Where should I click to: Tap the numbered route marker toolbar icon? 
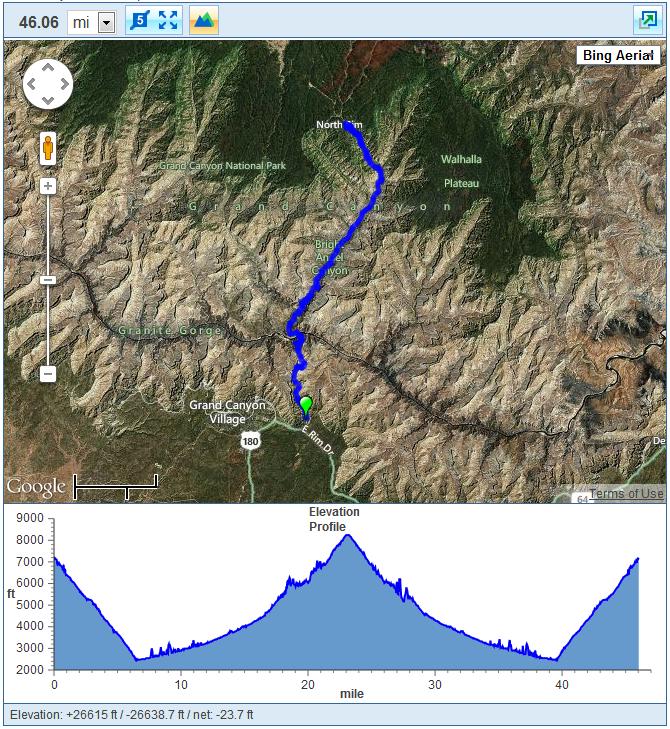pyautogui.click(x=139, y=20)
